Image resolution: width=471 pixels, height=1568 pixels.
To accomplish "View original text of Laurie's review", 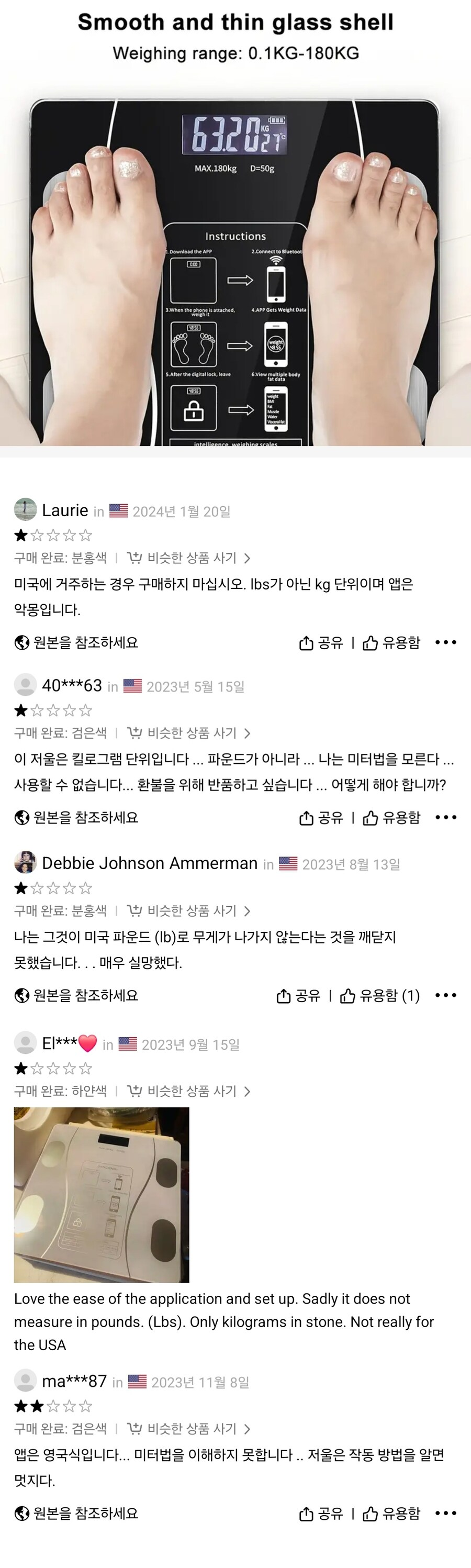I will [x=77, y=643].
